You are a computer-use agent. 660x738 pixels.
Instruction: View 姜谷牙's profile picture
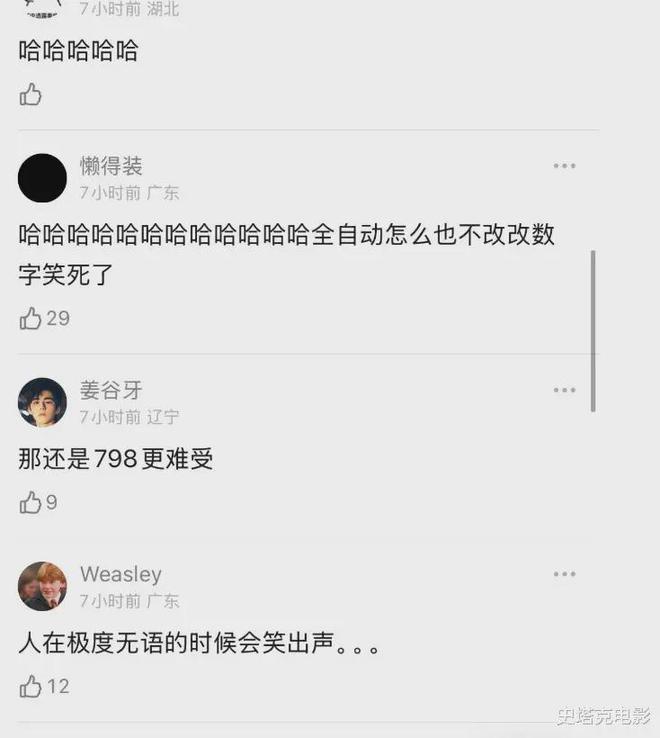(x=42, y=402)
